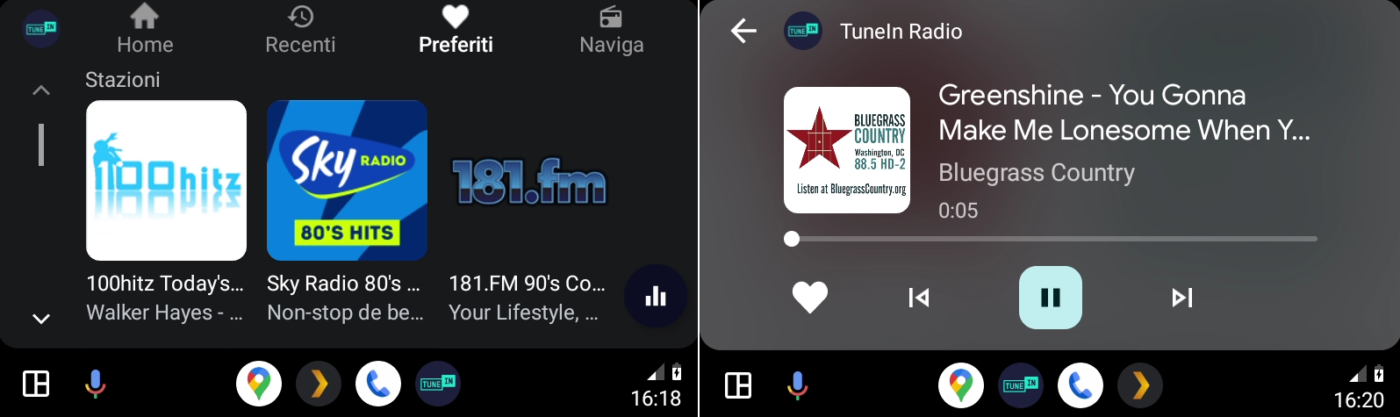Skip to the previous track
Viewport: 1400px width, 417px height.
[x=918, y=297]
